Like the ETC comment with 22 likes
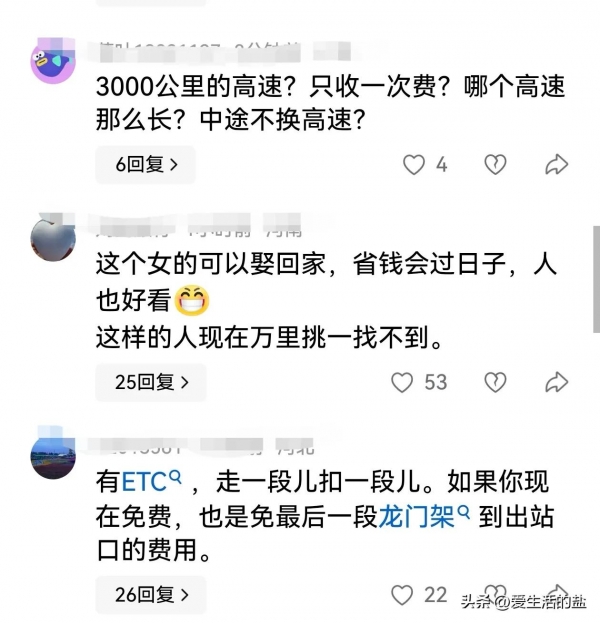600x623 pixels. pos(402,595)
